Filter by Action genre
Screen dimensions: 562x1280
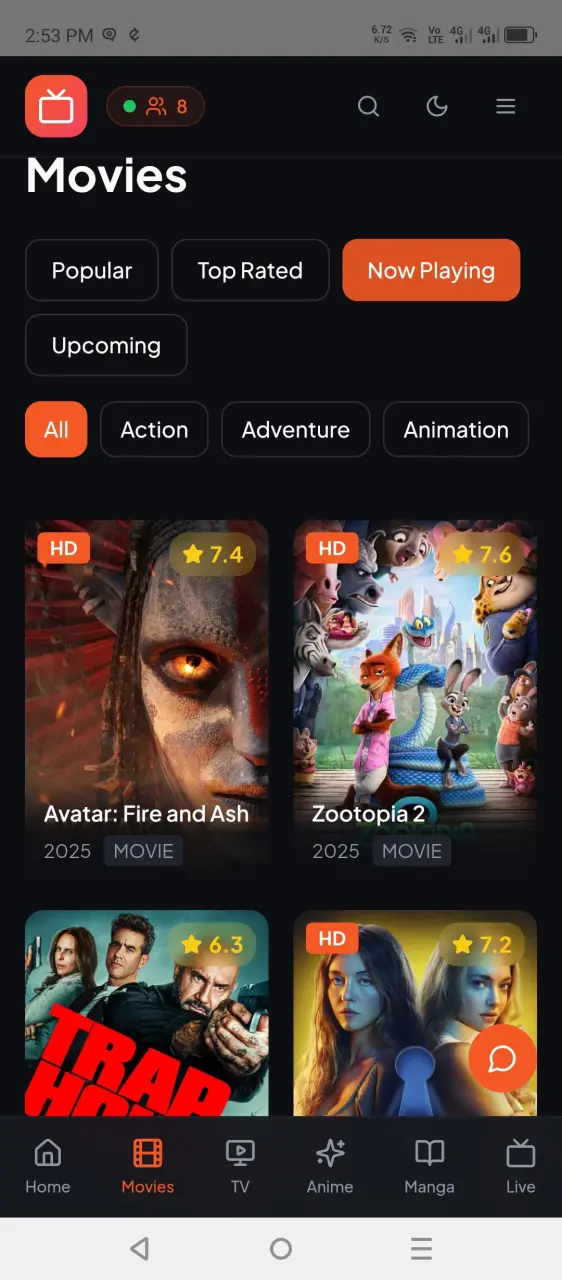[x=154, y=429]
